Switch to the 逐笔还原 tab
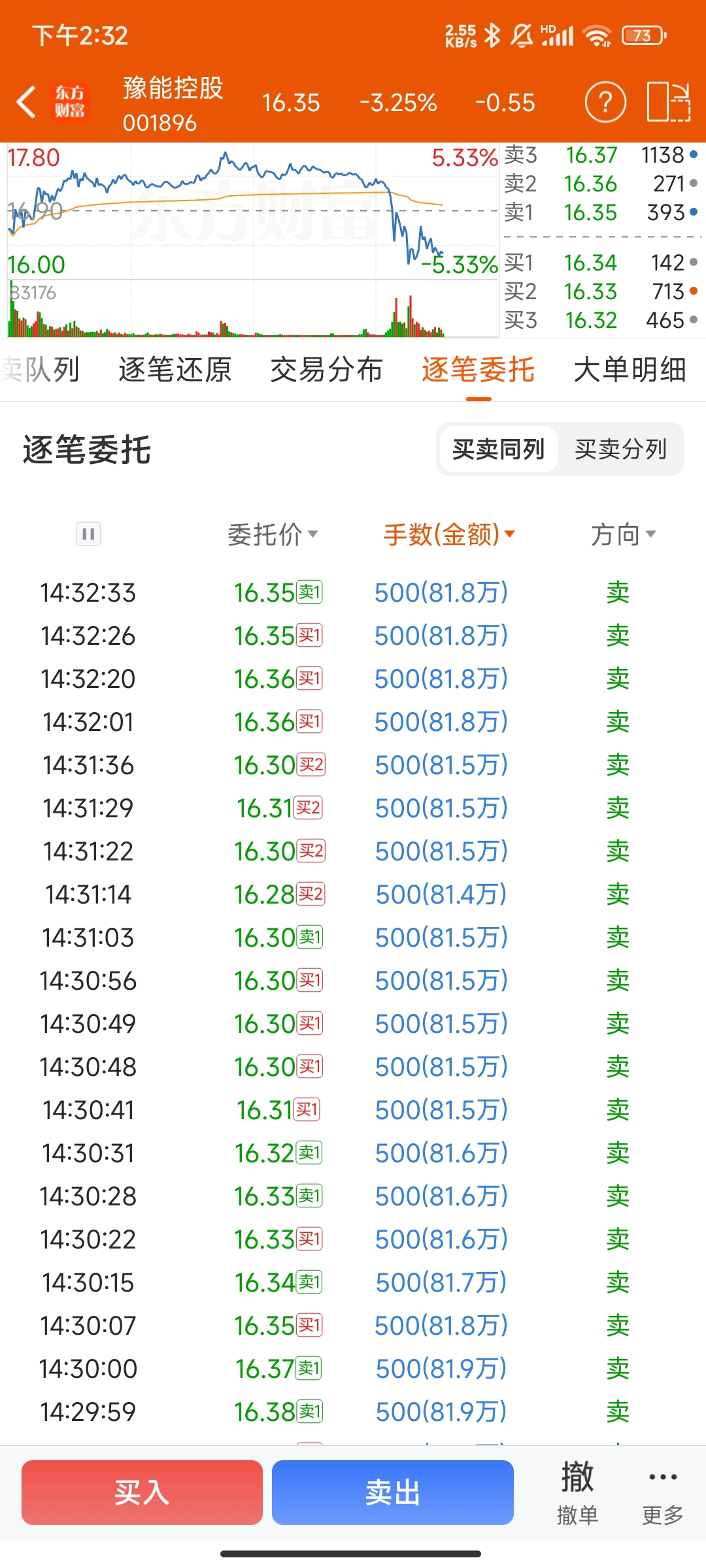Image resolution: width=706 pixels, height=1568 pixels. [x=175, y=370]
